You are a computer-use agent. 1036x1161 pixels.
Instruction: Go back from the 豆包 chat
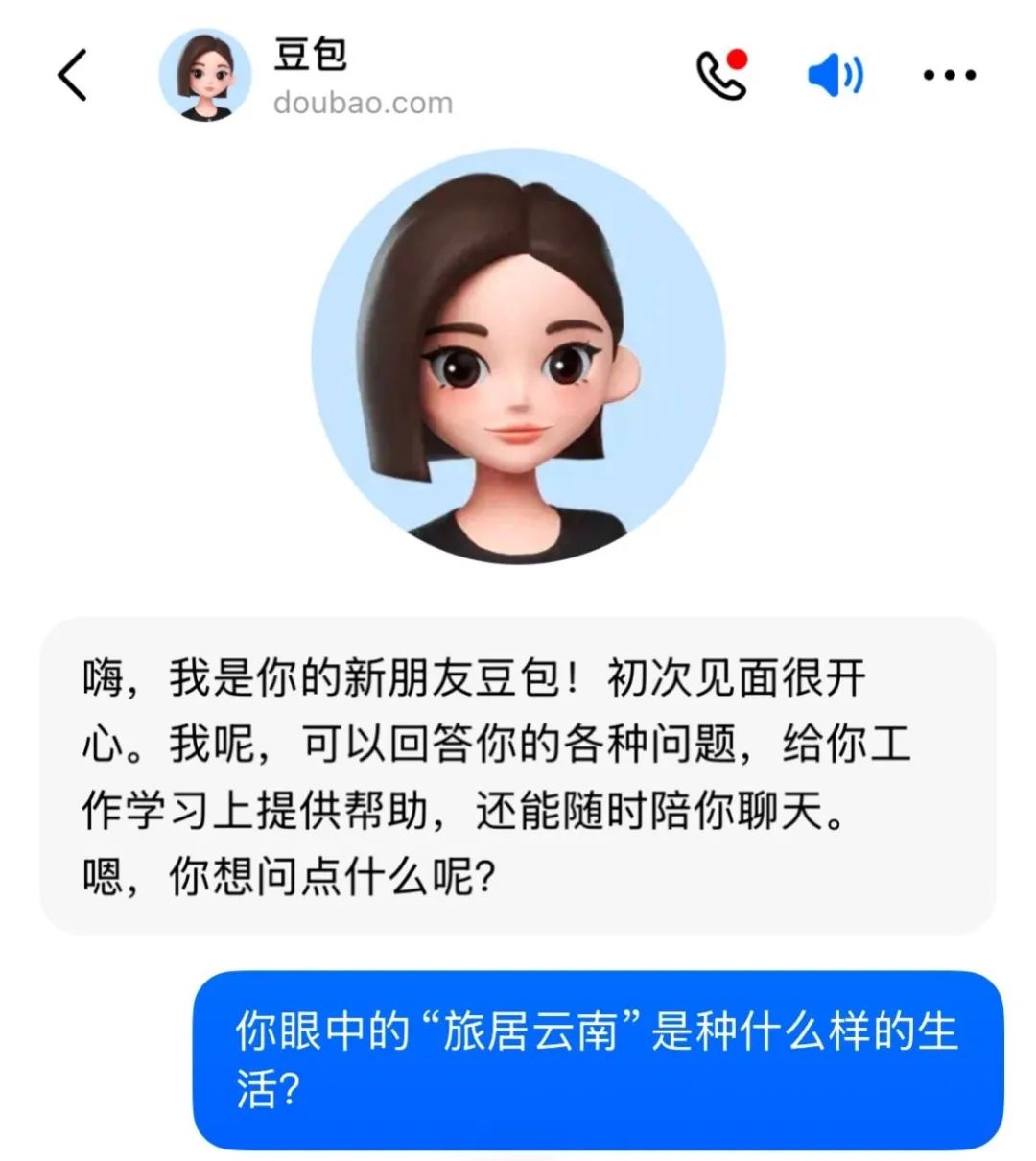coord(73,74)
